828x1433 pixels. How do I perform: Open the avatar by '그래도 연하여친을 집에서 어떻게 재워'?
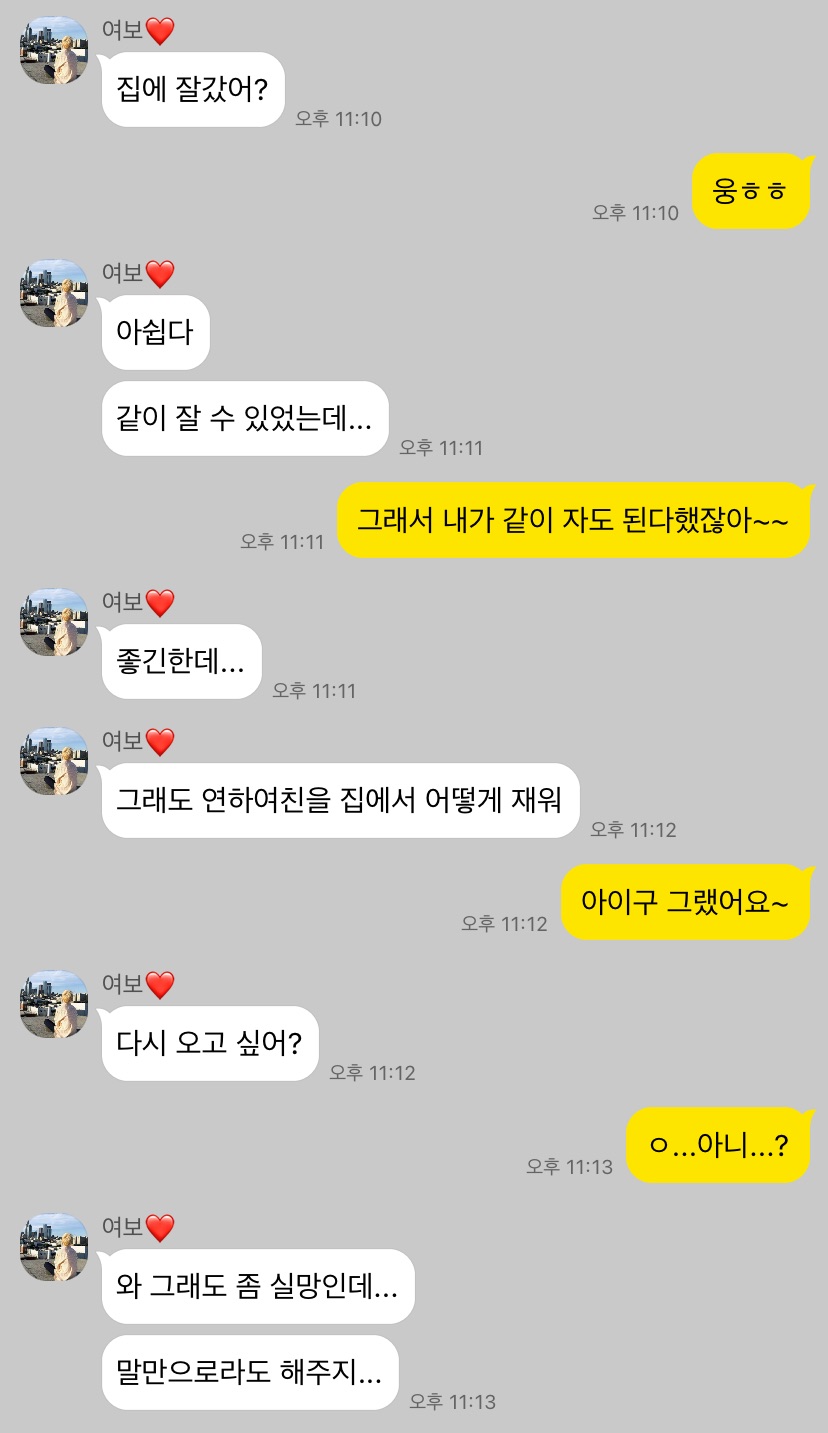(x=54, y=762)
